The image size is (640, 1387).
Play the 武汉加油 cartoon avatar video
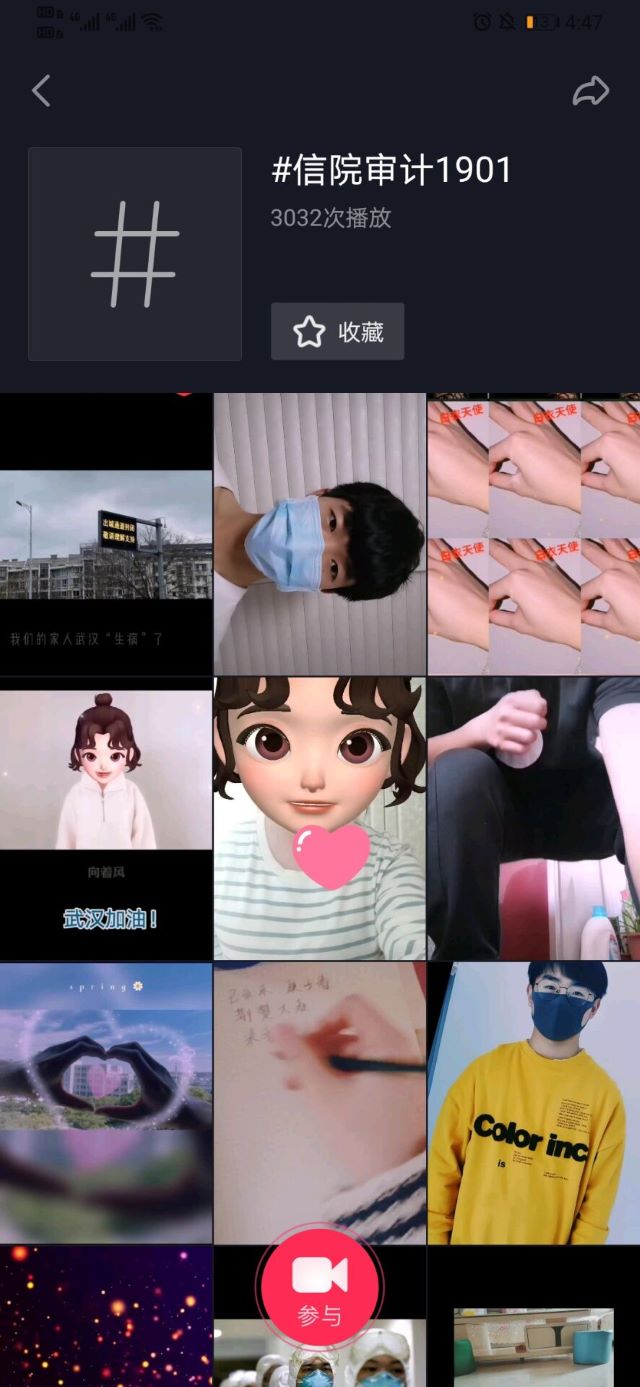(x=106, y=818)
